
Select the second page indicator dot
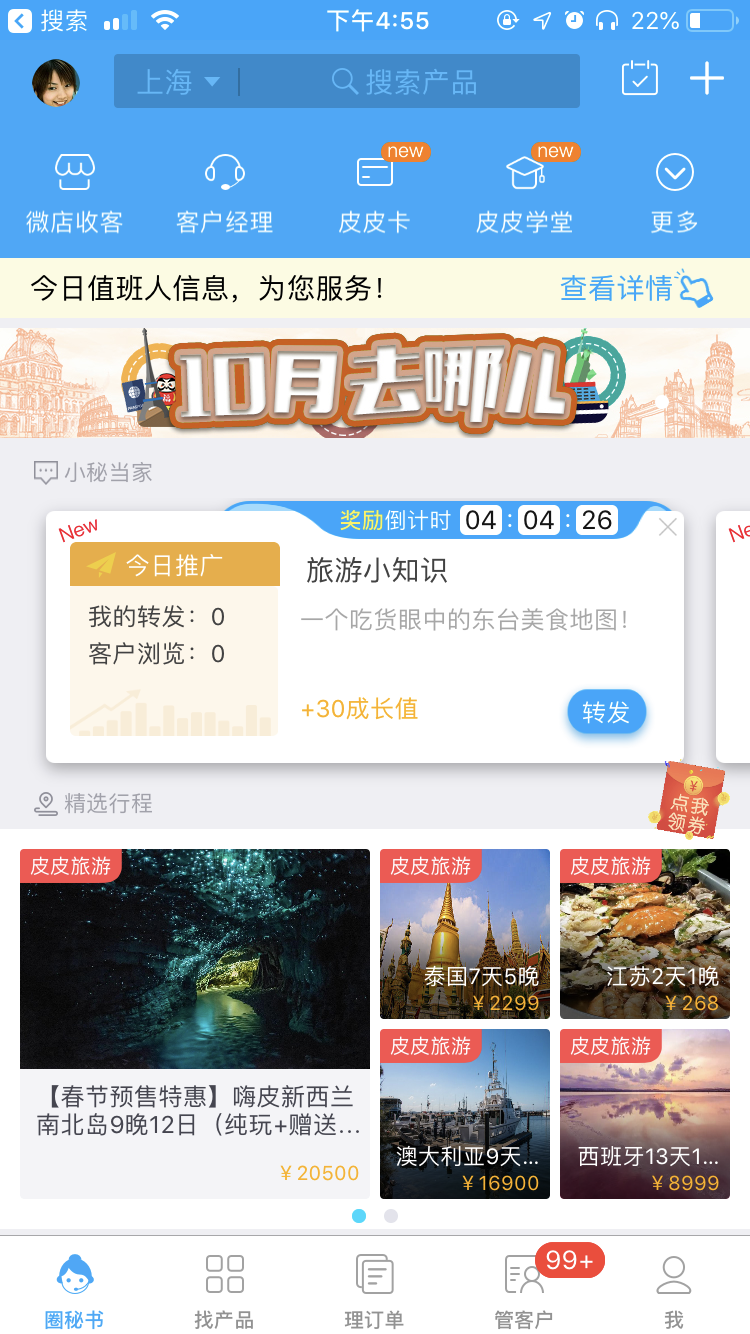[390, 1216]
